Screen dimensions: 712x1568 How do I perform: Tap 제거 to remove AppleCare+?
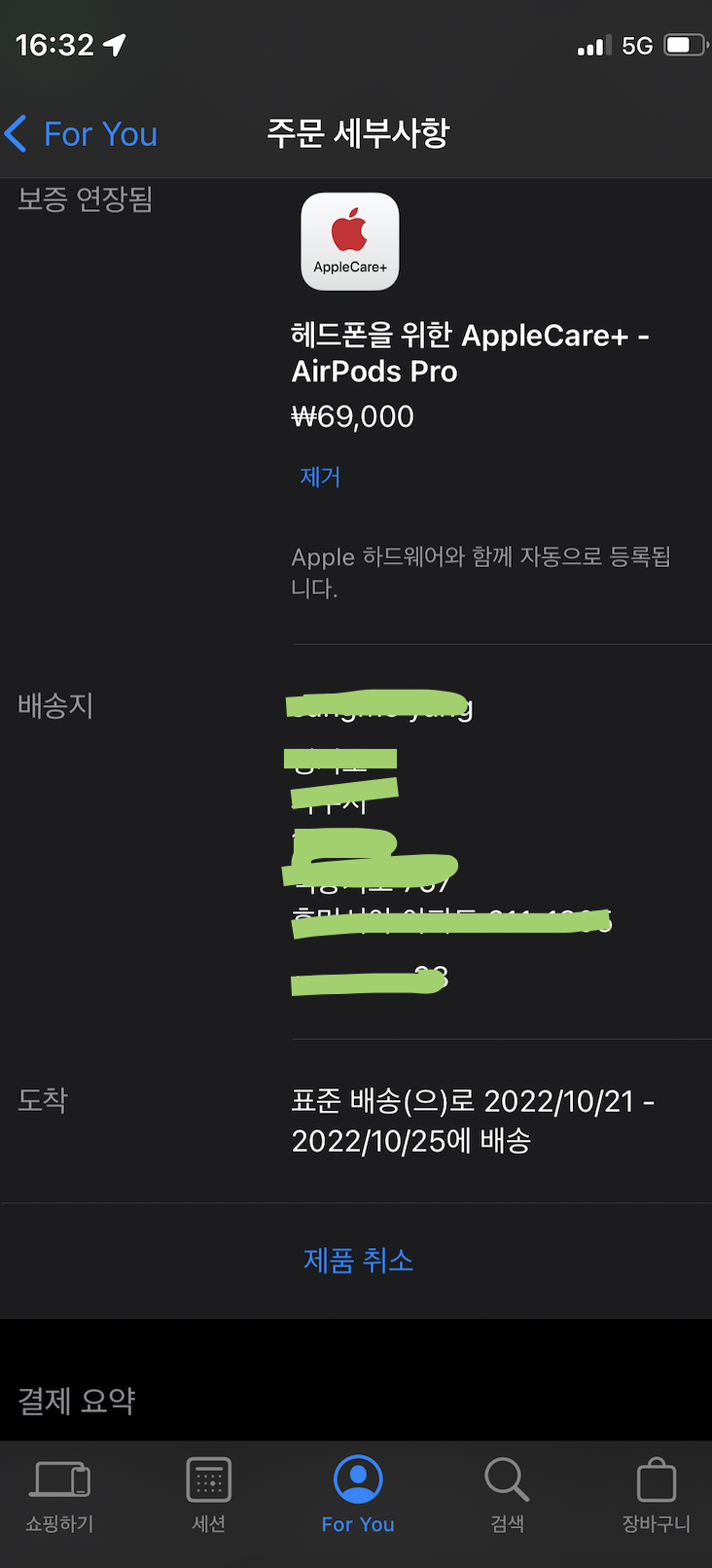click(320, 477)
